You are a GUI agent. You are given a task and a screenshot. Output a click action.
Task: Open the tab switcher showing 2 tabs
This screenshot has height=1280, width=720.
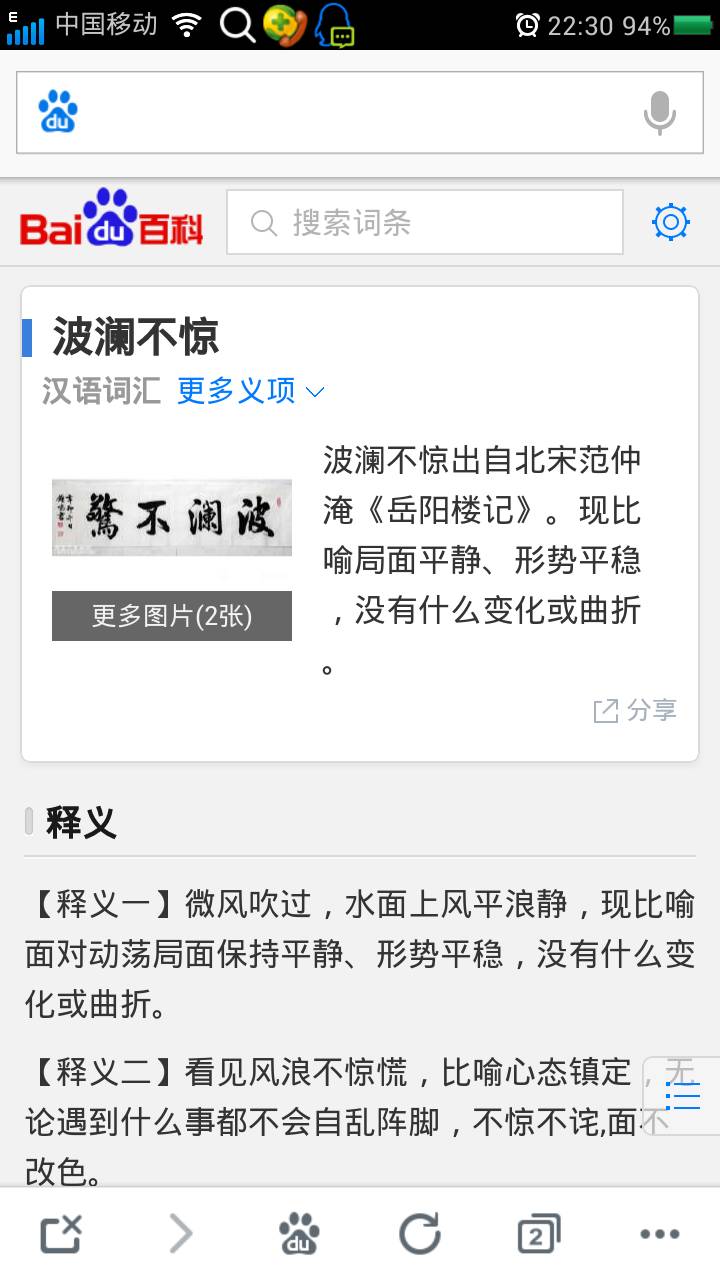537,1232
